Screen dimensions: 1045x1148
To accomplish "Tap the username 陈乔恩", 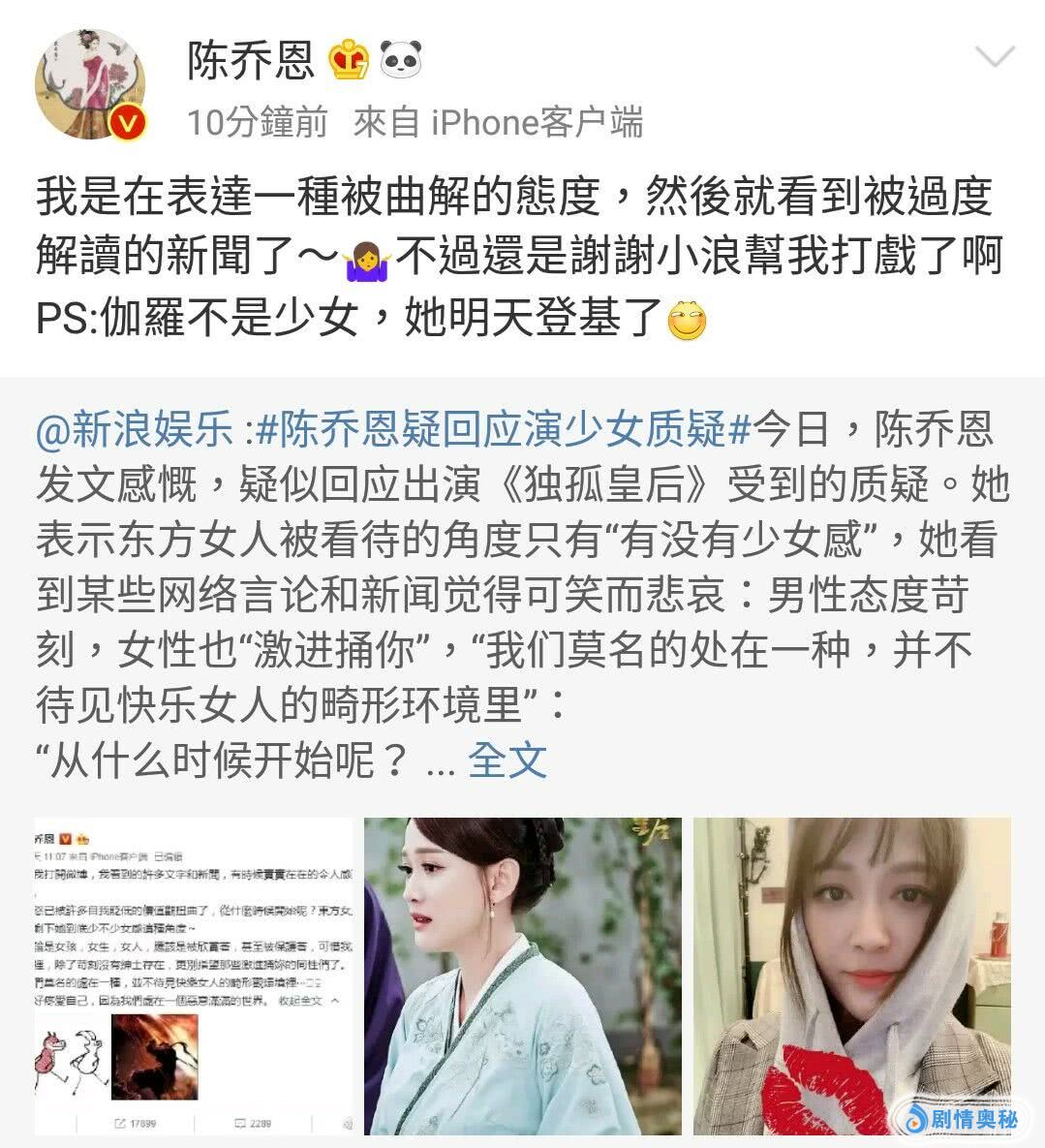I will click(x=251, y=62).
